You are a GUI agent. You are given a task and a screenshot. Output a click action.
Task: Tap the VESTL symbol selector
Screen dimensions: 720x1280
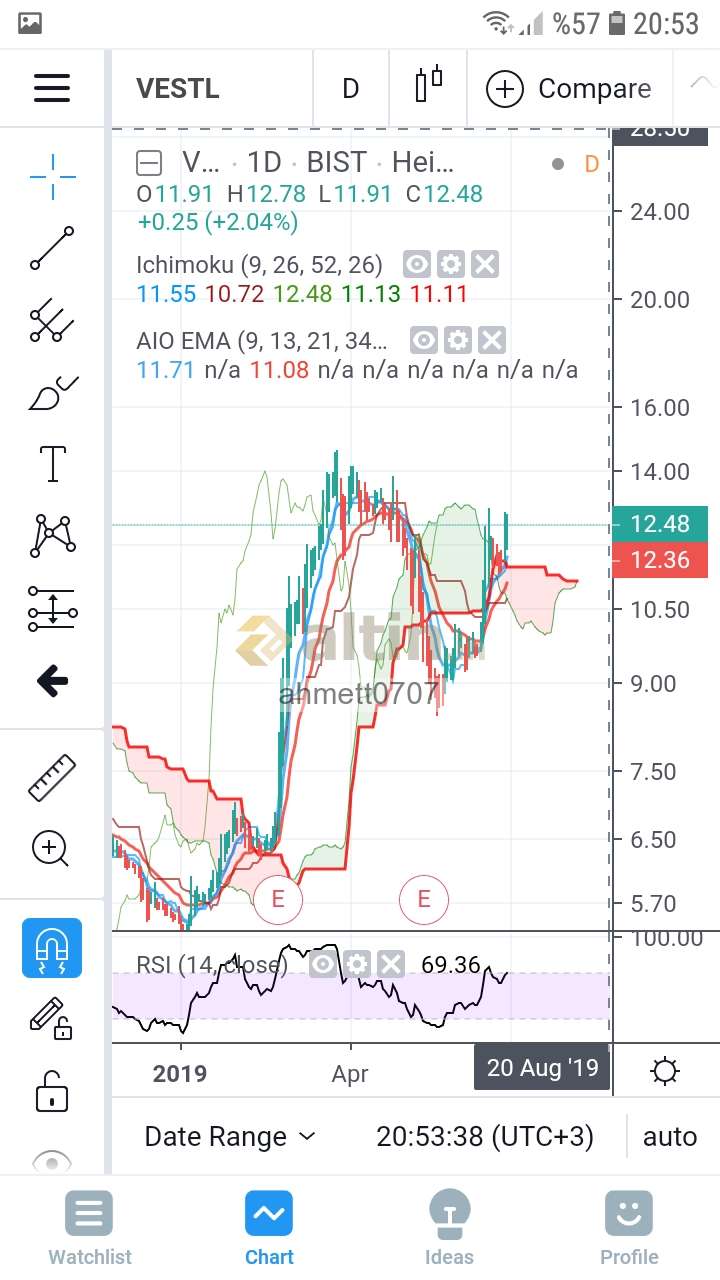178,88
